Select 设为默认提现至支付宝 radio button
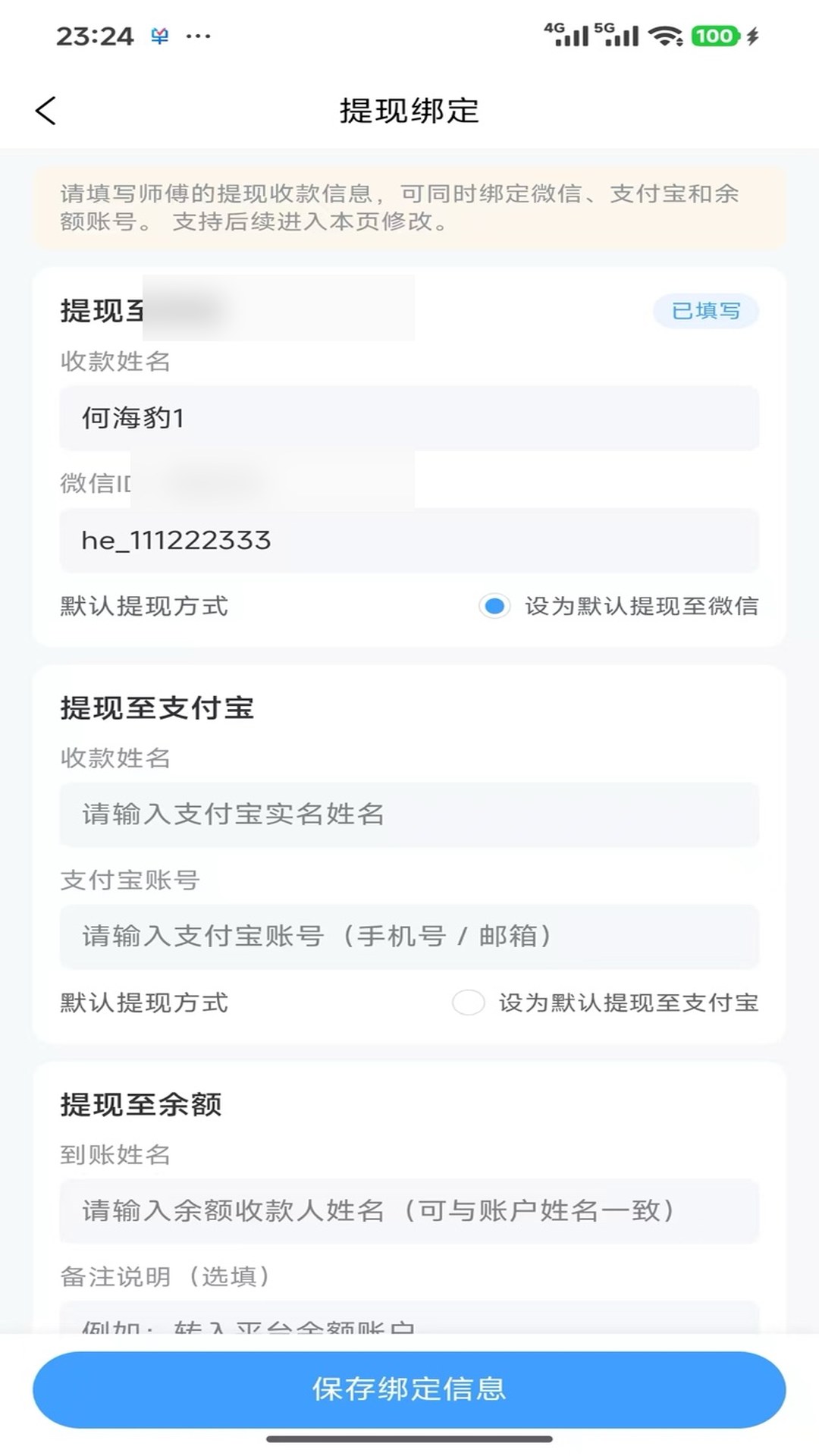The image size is (819, 1456). pyautogui.click(x=468, y=1003)
